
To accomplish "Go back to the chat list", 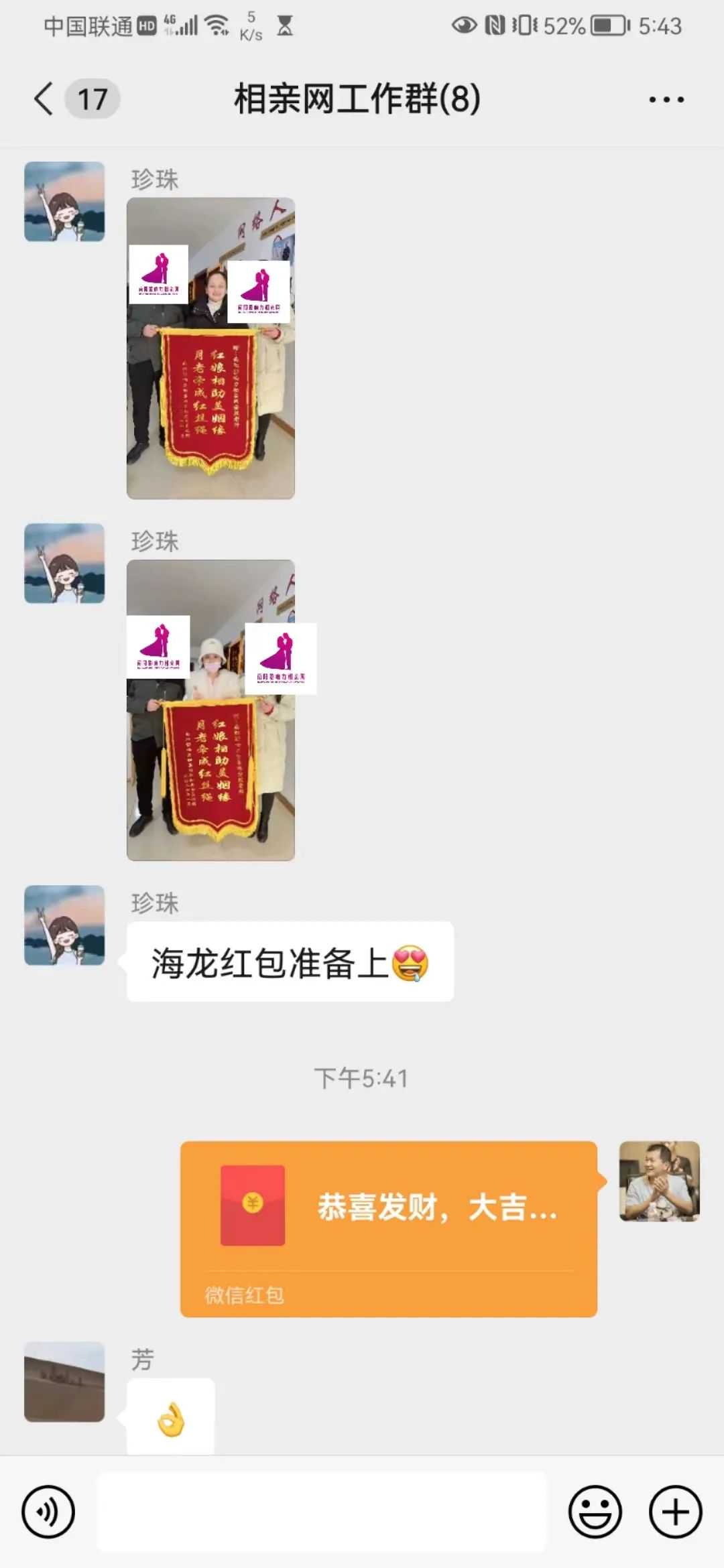I will pos(44,99).
